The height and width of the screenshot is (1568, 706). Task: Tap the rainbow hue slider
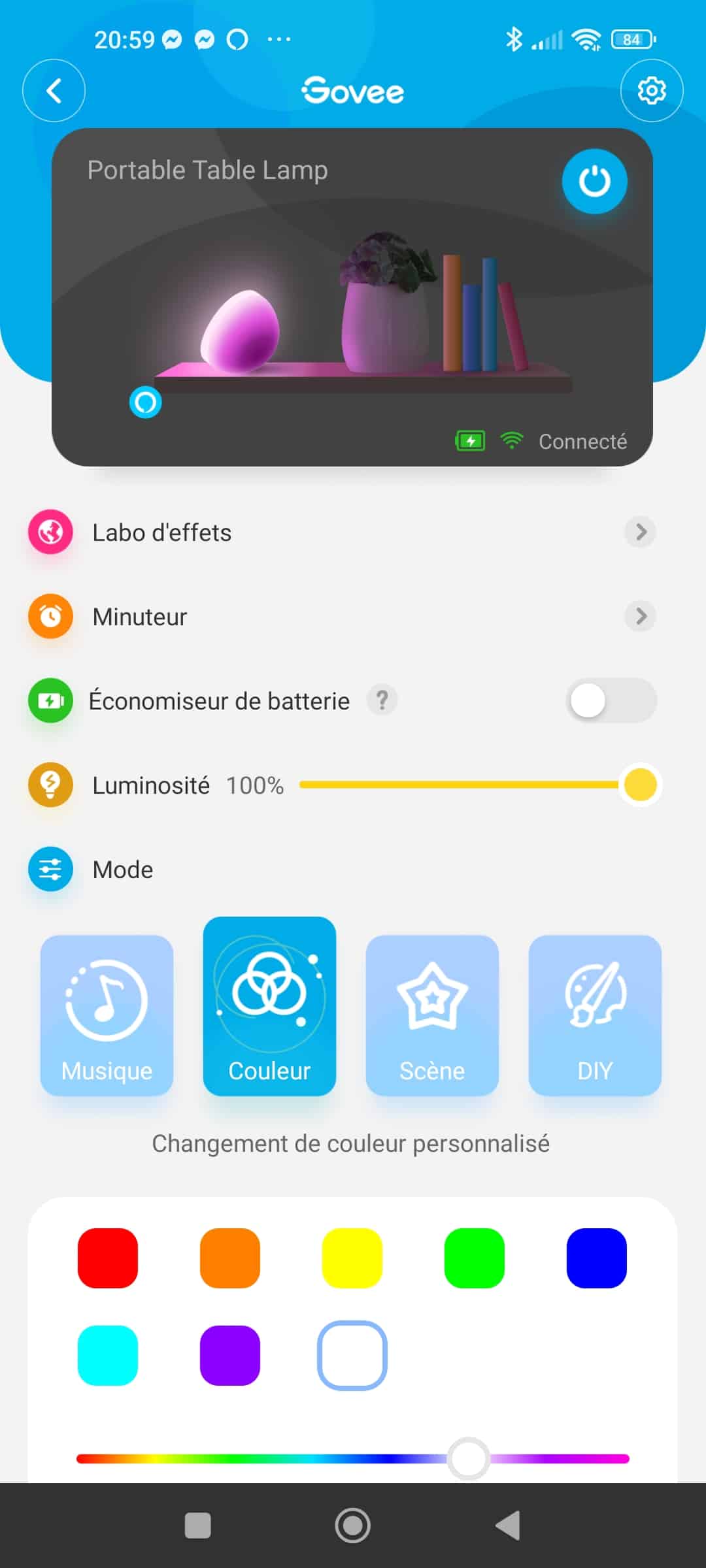(x=353, y=1458)
